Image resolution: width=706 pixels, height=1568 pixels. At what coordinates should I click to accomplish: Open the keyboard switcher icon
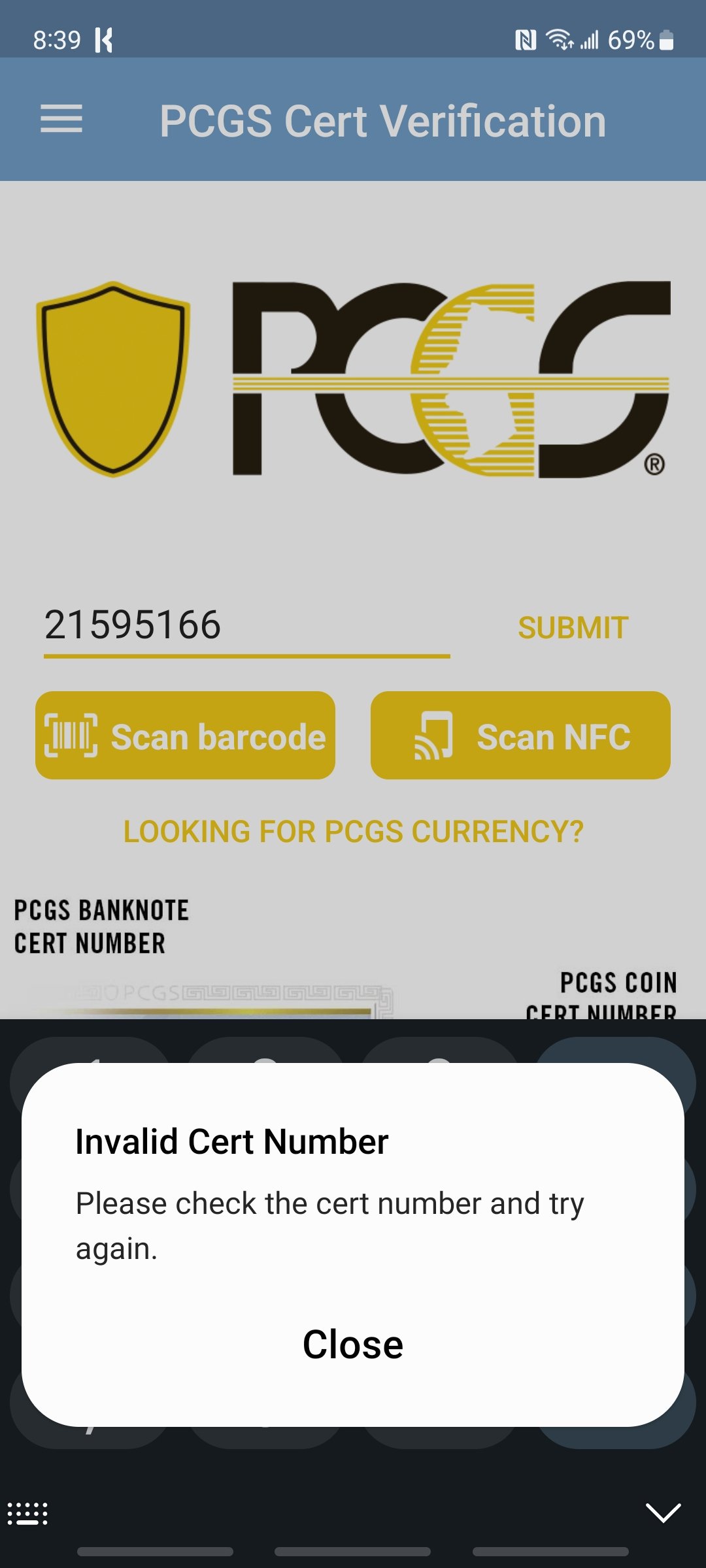click(27, 1513)
